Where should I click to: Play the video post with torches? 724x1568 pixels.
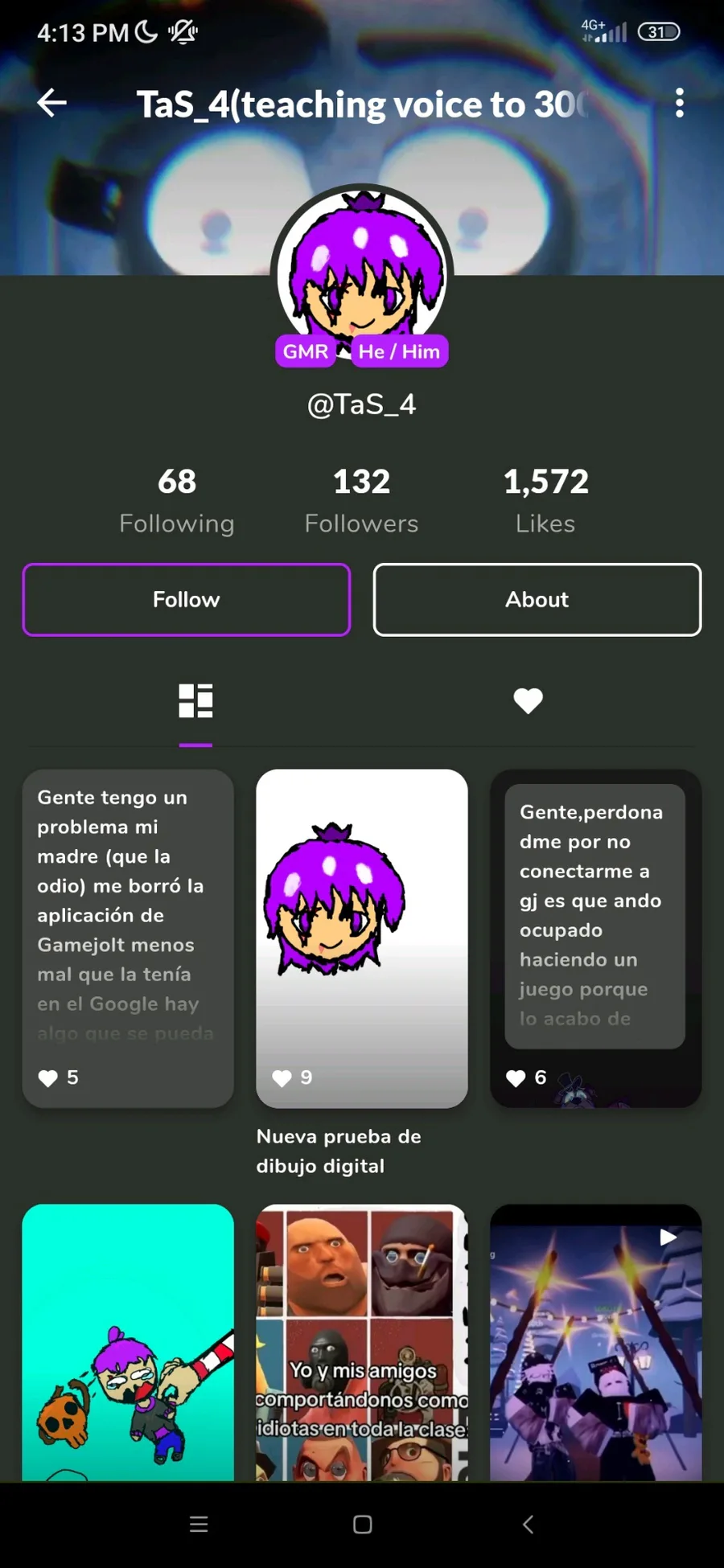[x=596, y=1342]
